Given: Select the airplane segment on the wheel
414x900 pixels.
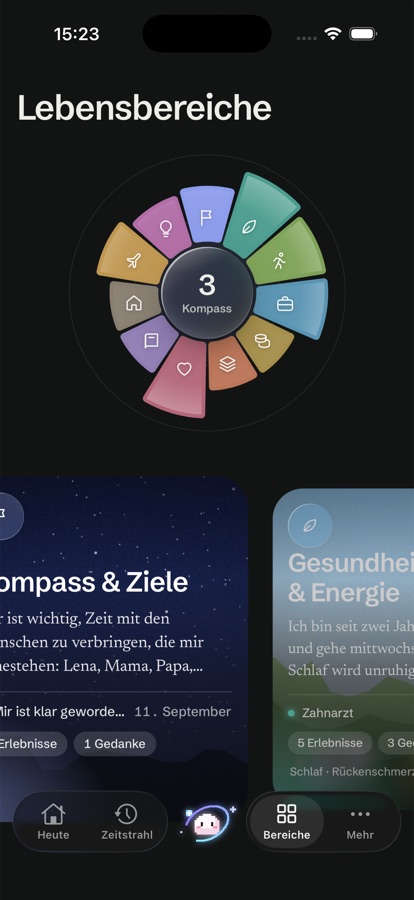Looking at the screenshot, I should 133,259.
